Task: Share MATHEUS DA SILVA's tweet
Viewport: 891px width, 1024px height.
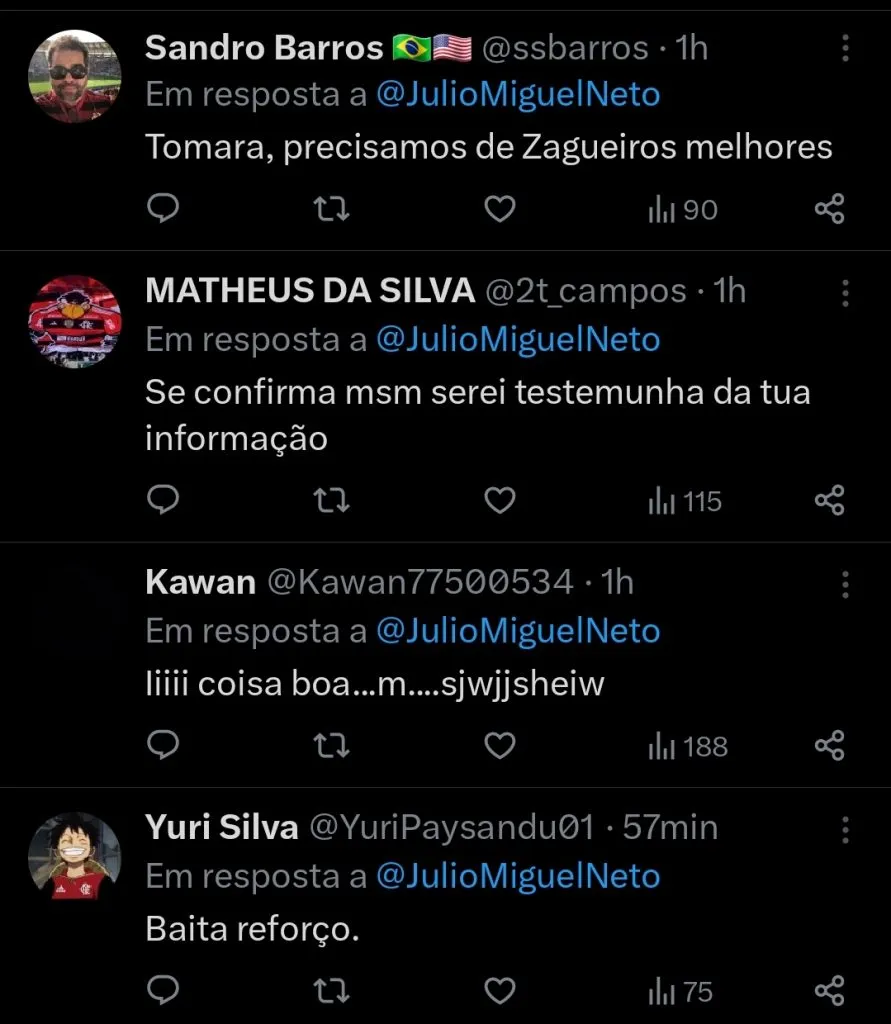Action: pyautogui.click(x=830, y=499)
